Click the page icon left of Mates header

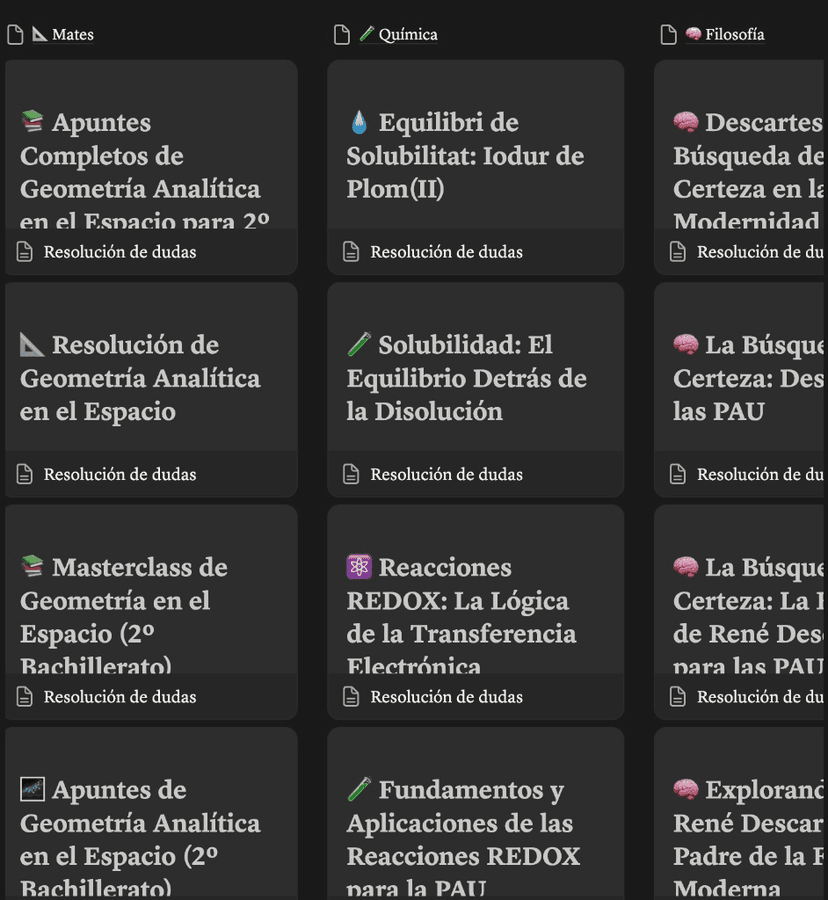coord(15,33)
